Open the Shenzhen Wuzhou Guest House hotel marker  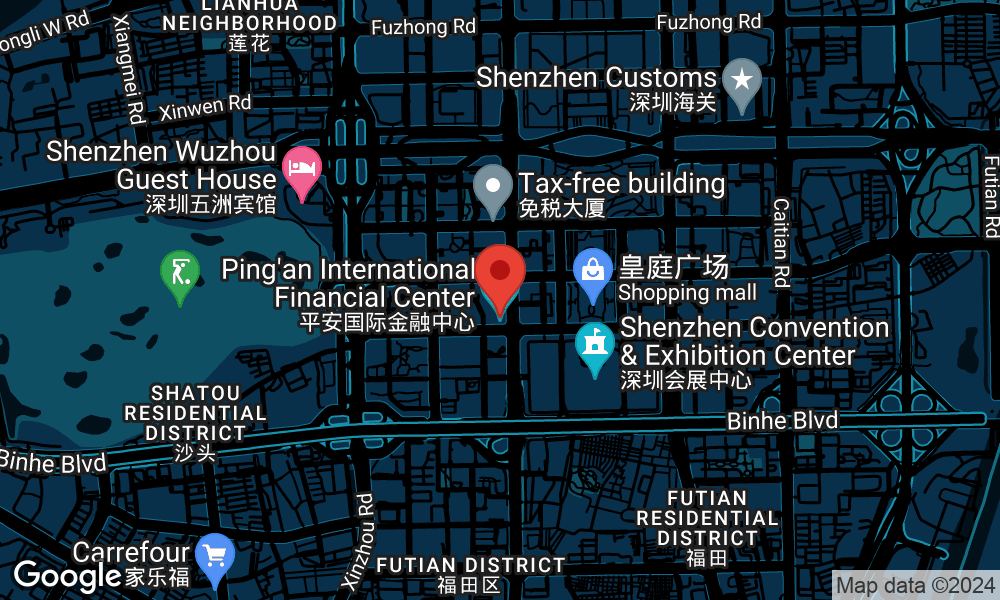pyautogui.click(x=301, y=167)
